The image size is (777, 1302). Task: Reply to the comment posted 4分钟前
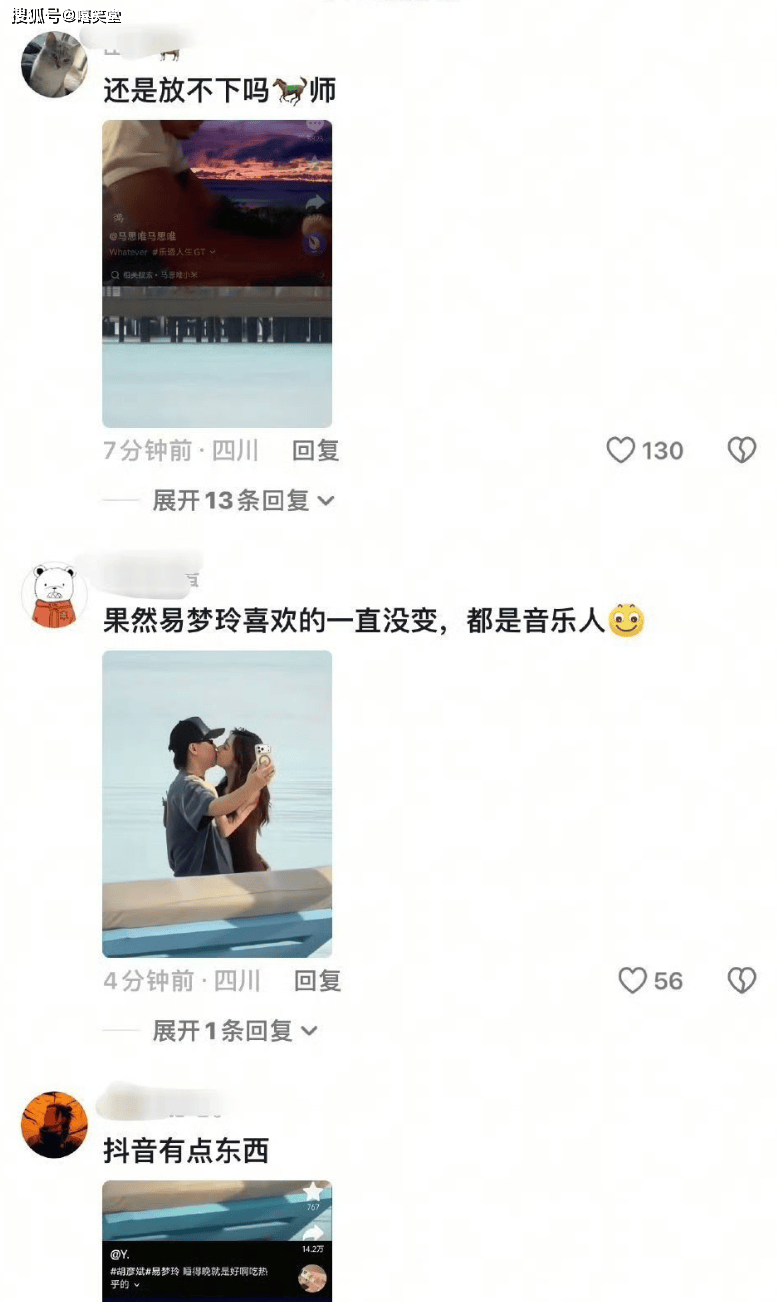318,981
